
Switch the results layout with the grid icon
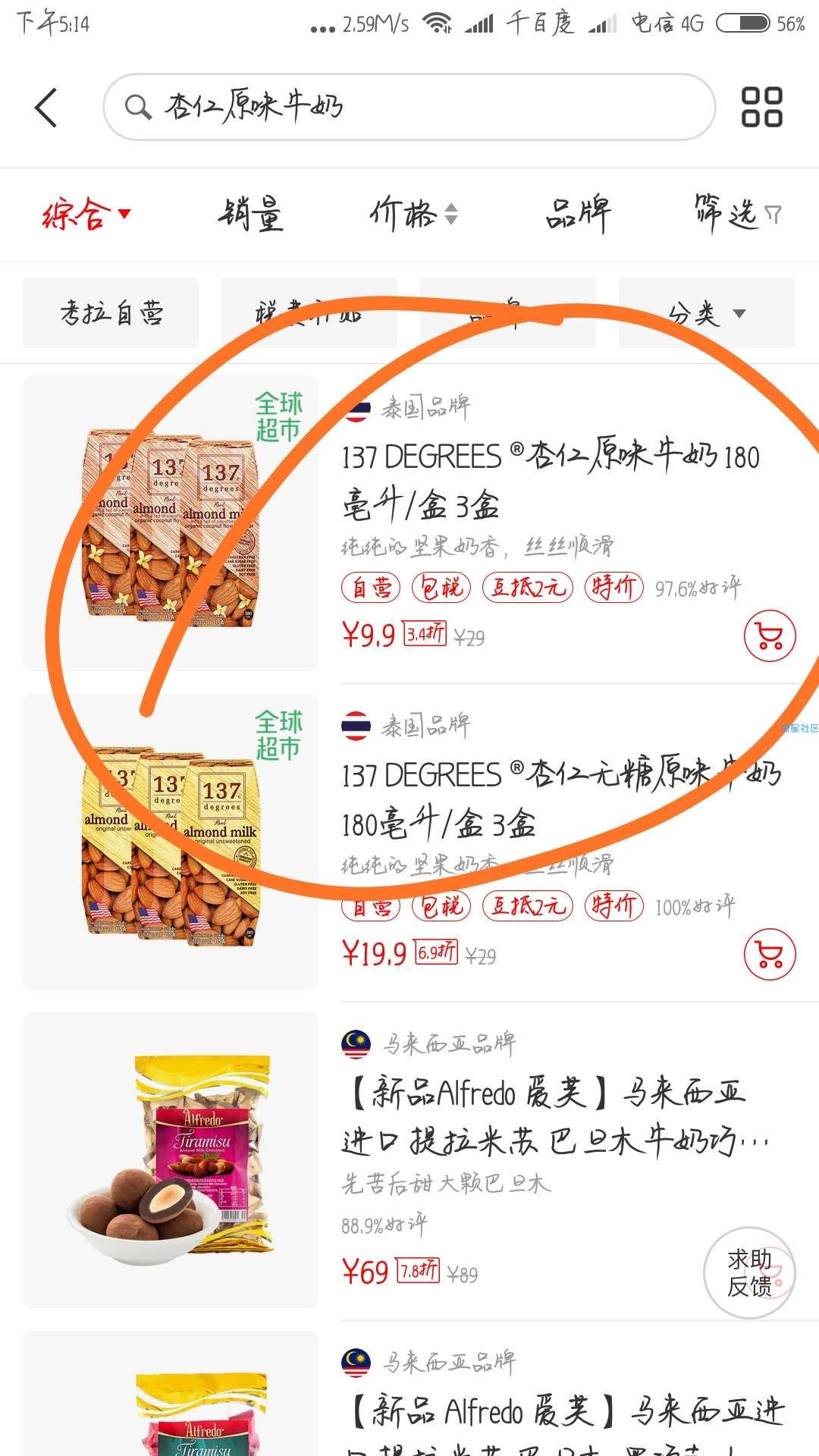(x=761, y=107)
